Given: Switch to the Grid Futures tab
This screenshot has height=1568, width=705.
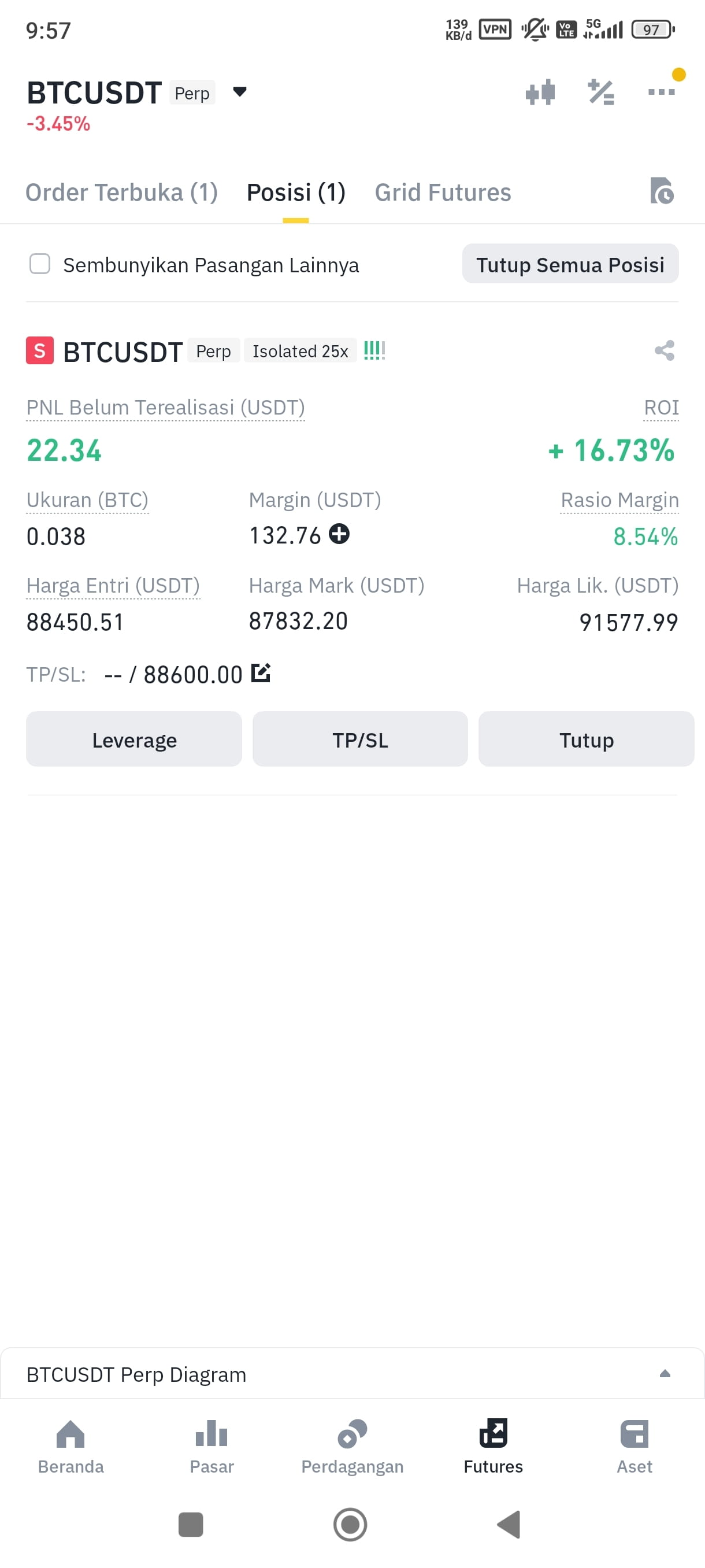Looking at the screenshot, I should point(442,192).
